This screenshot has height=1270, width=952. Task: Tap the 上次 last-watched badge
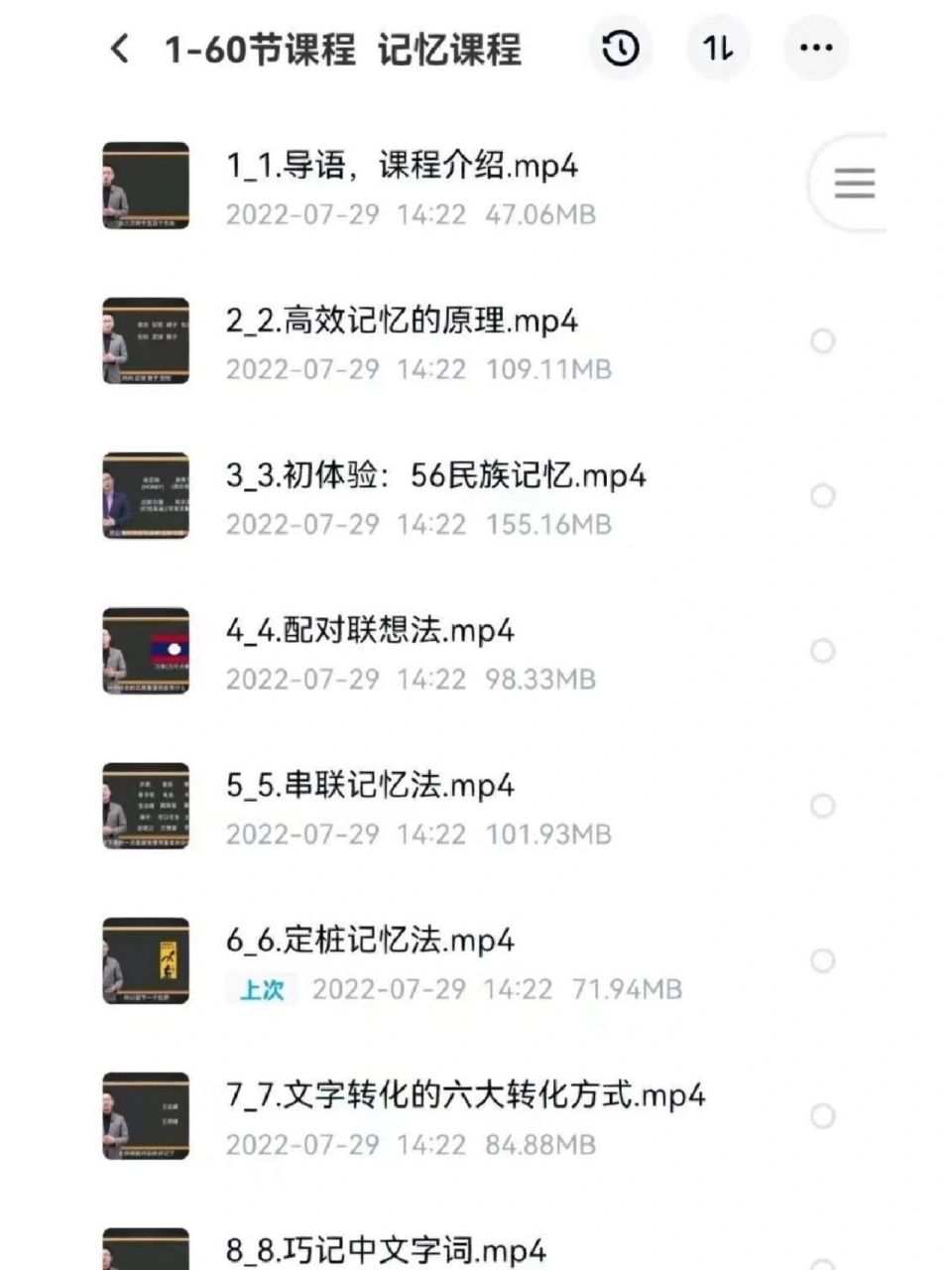click(262, 989)
